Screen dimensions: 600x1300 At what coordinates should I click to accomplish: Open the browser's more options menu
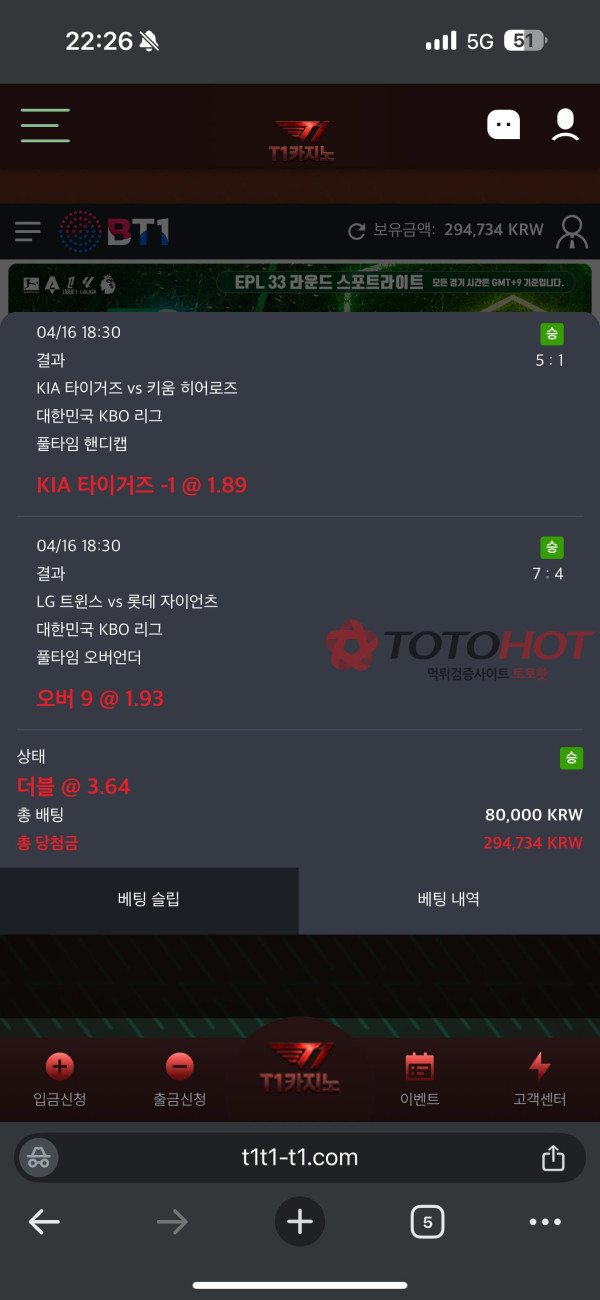[545, 1221]
